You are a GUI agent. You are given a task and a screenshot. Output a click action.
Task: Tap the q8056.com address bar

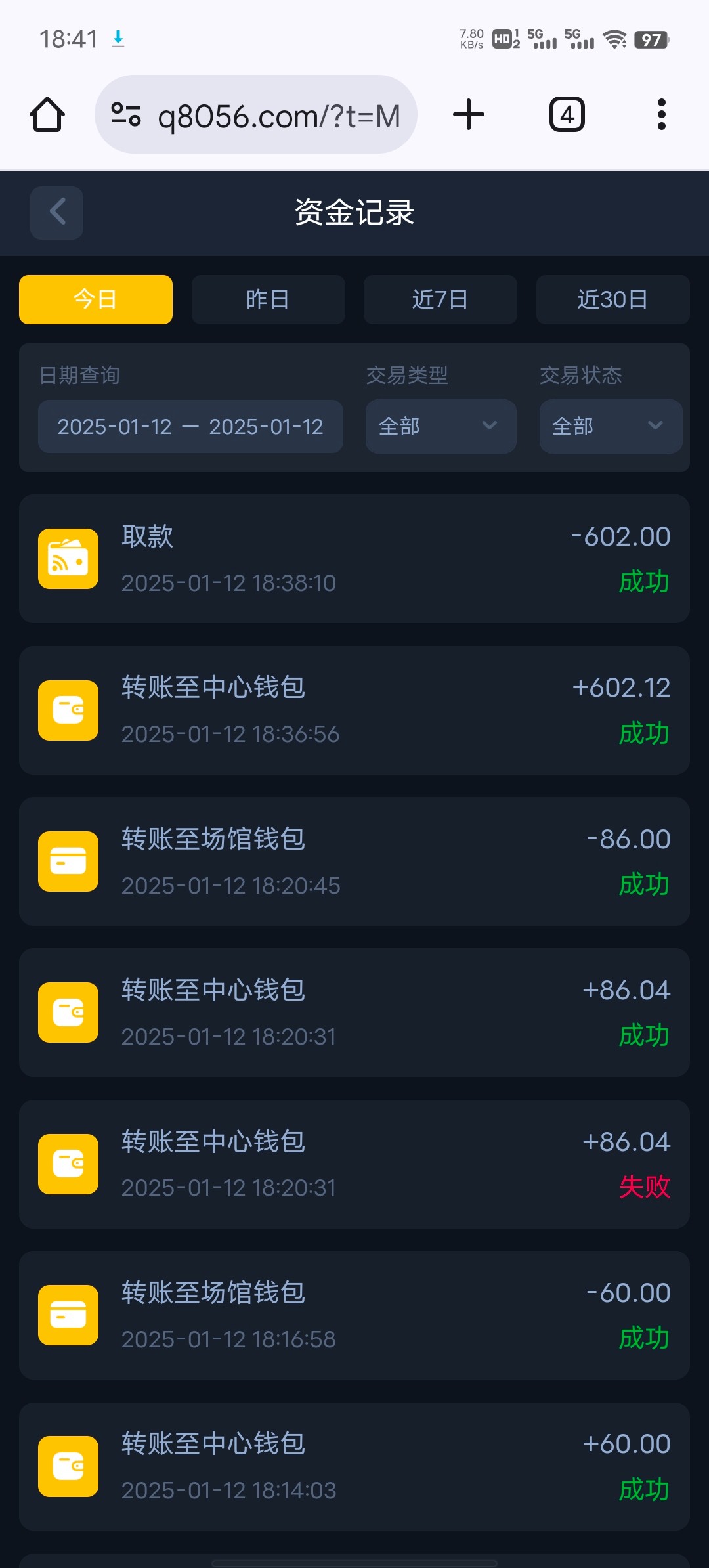pyautogui.click(x=256, y=115)
